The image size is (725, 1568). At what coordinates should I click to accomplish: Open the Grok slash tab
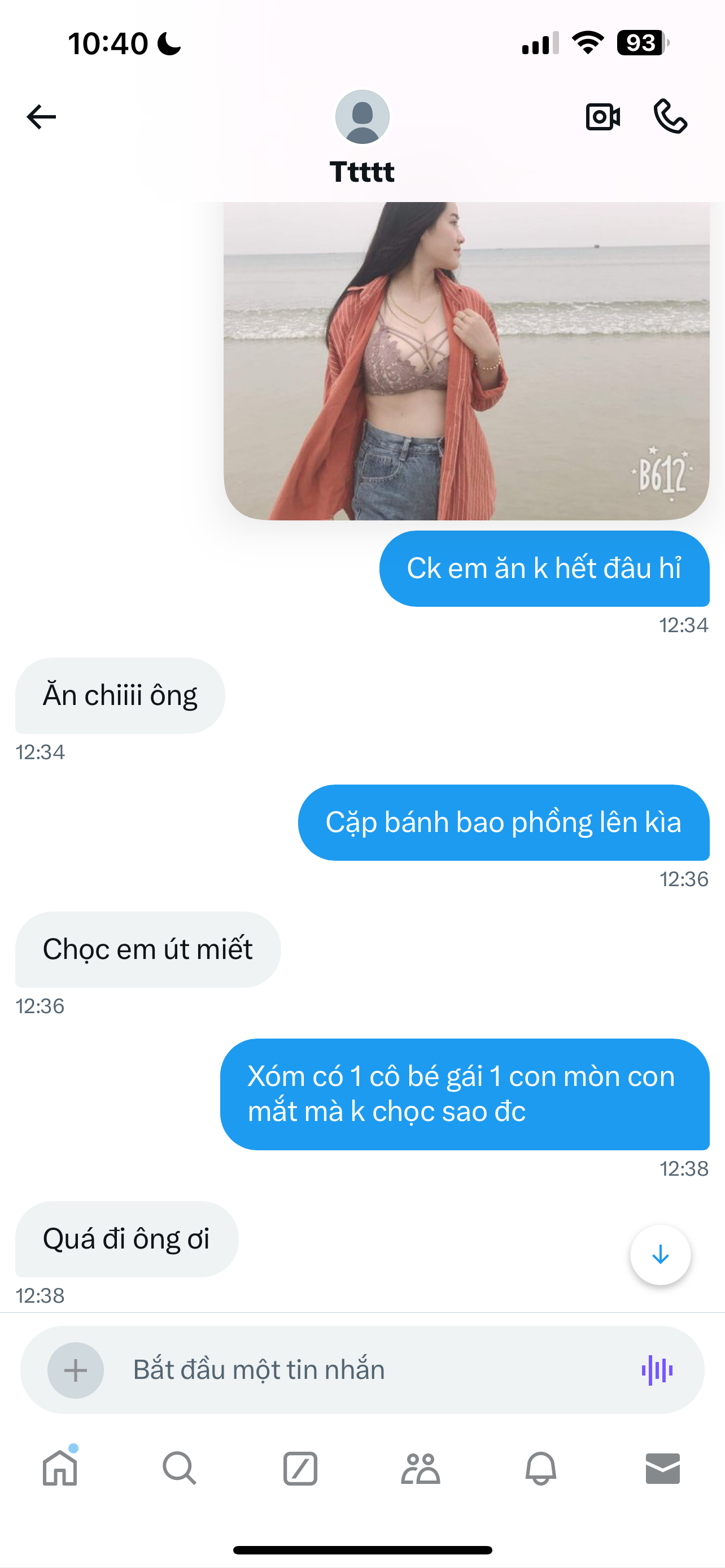300,1468
